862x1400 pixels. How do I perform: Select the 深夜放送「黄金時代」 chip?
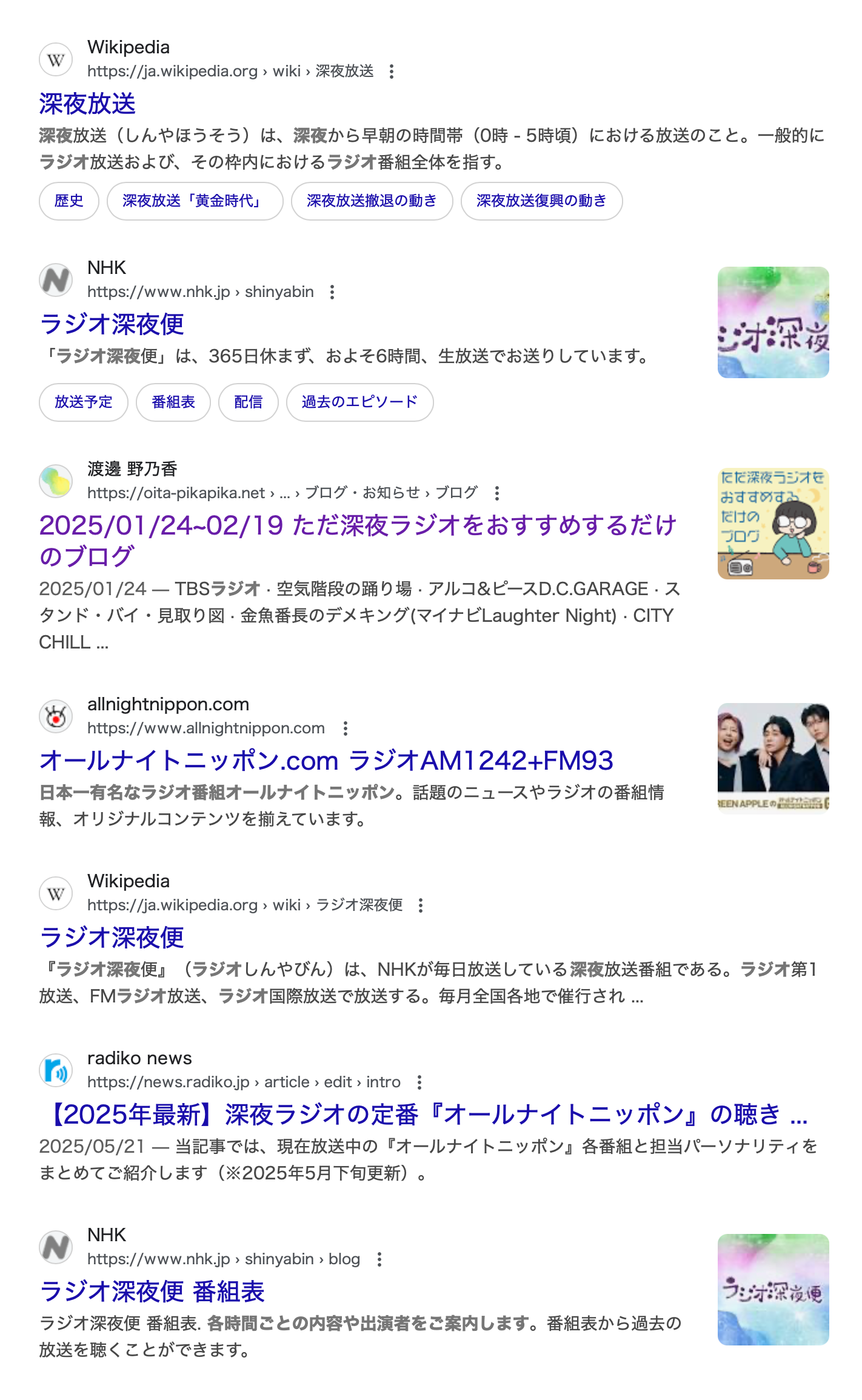195,201
